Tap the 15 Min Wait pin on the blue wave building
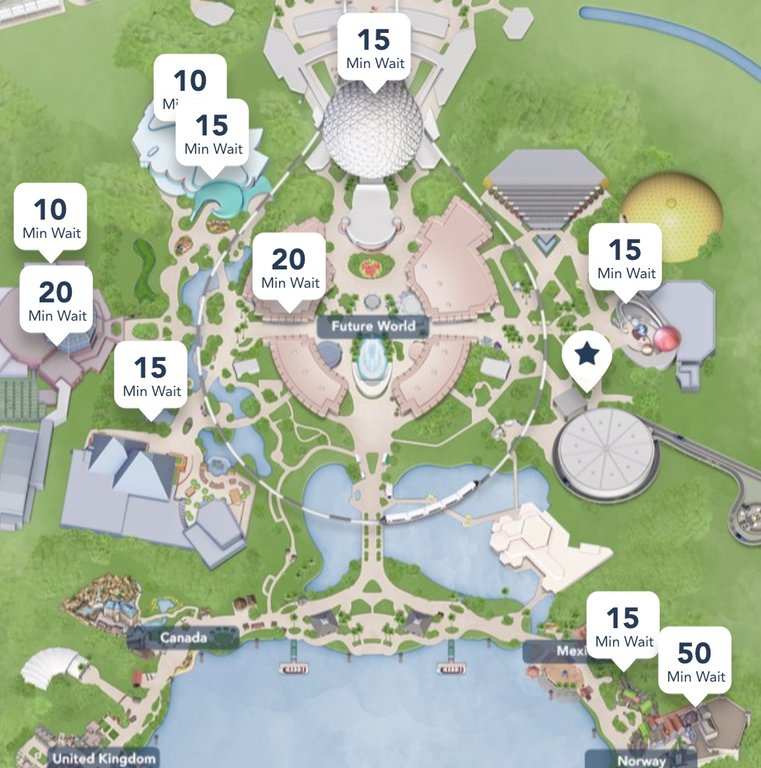Image resolution: width=761 pixels, height=768 pixels. 213,133
